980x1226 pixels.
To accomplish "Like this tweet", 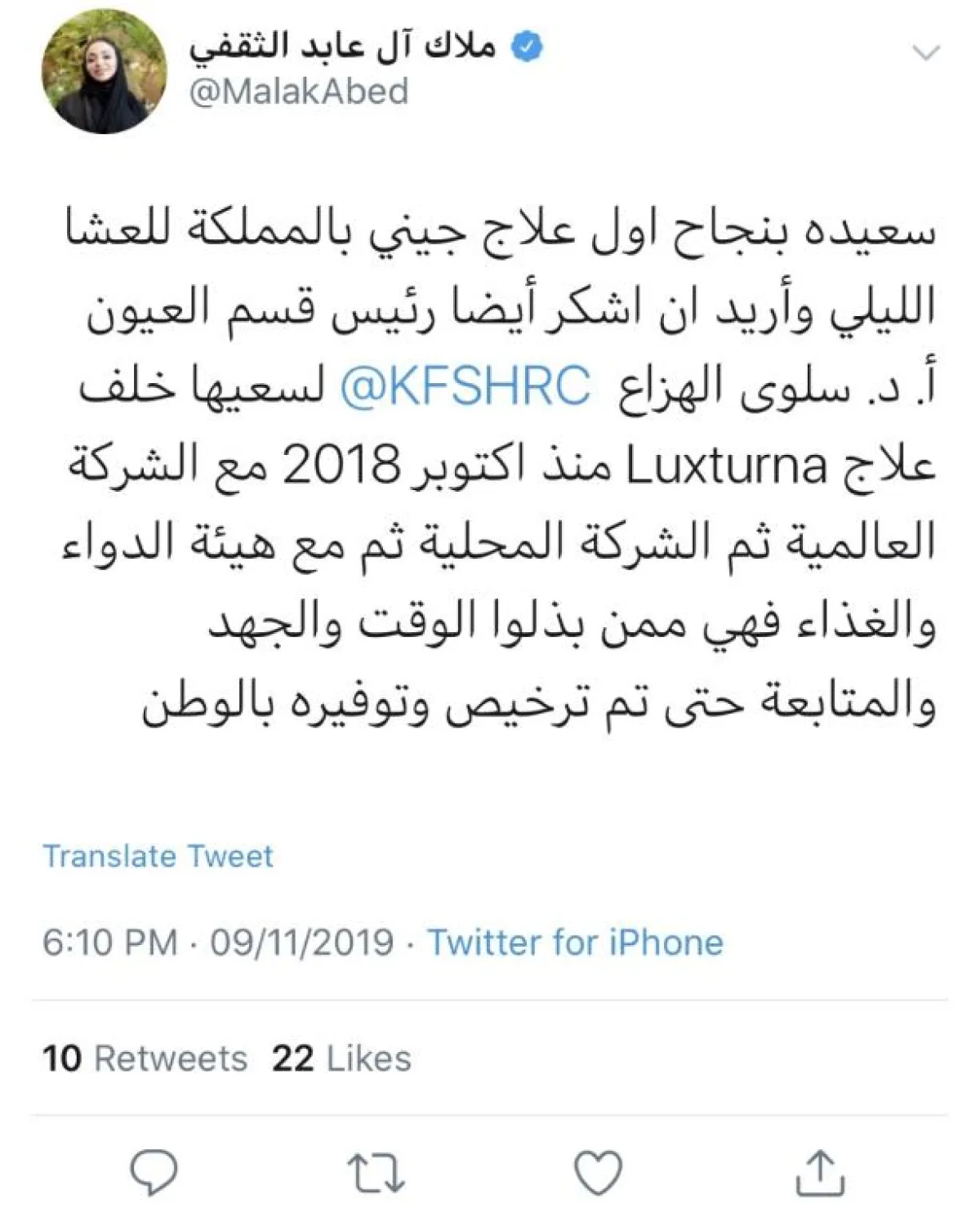I will point(598,1174).
